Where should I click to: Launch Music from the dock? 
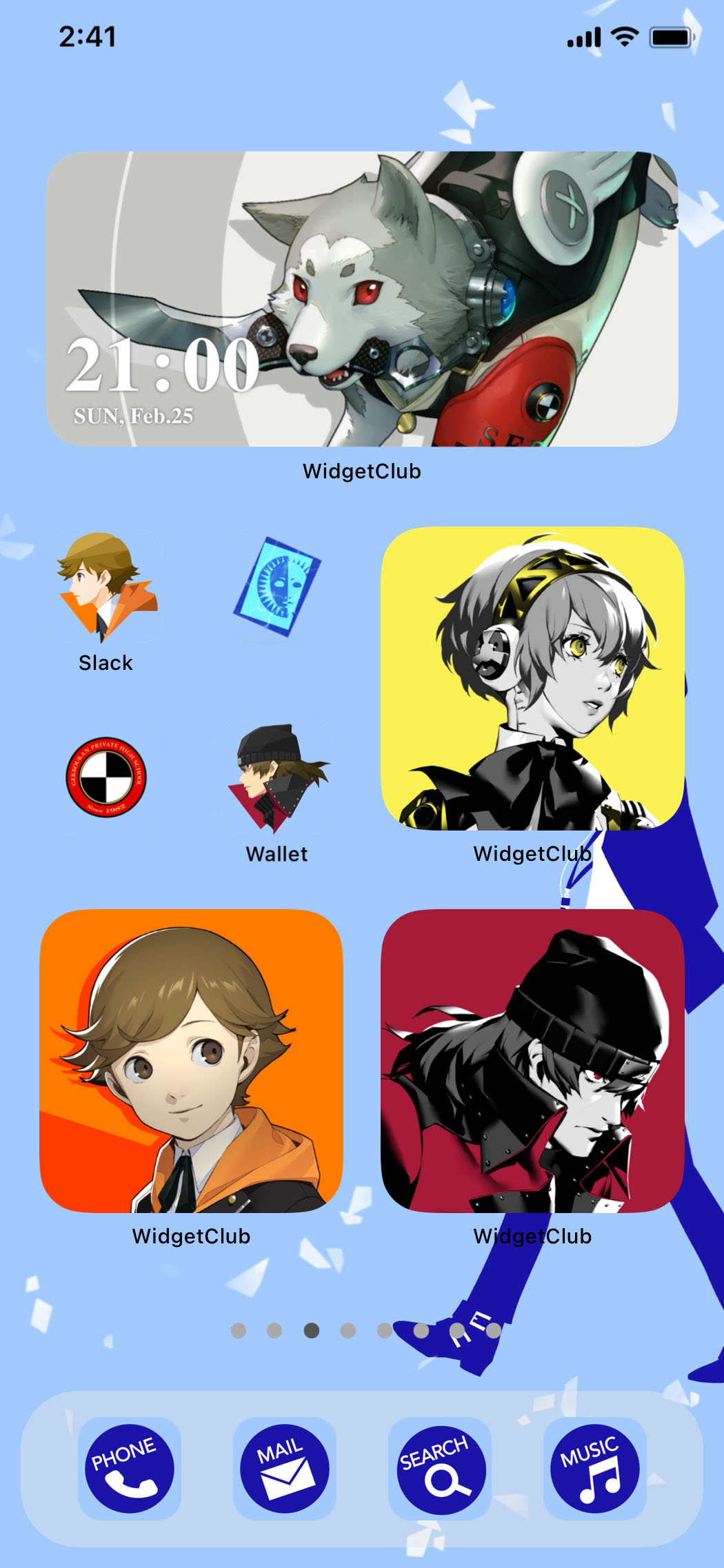pyautogui.click(x=594, y=1468)
